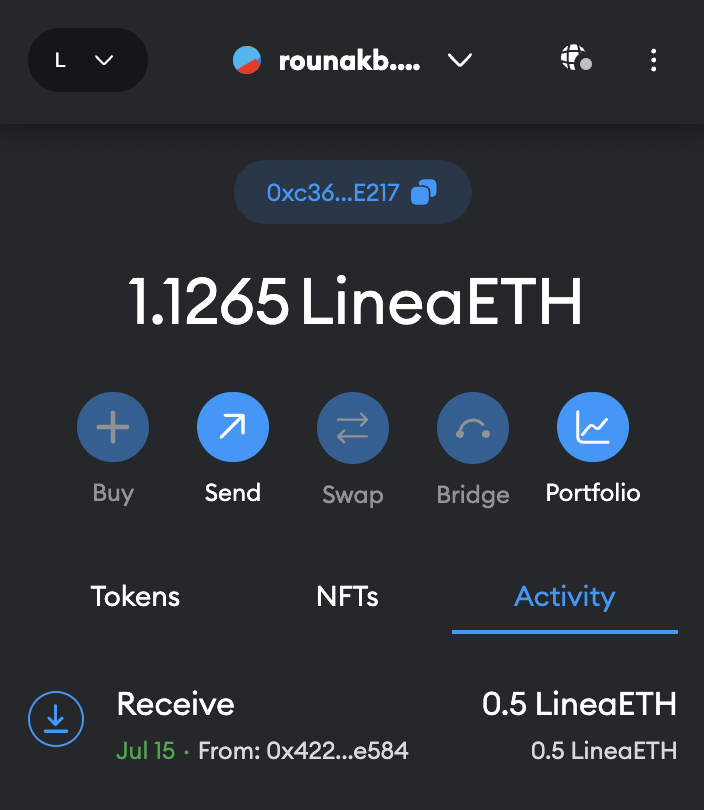The height and width of the screenshot is (810, 704).
Task: Send LineaETH to another address
Action: tap(233, 429)
